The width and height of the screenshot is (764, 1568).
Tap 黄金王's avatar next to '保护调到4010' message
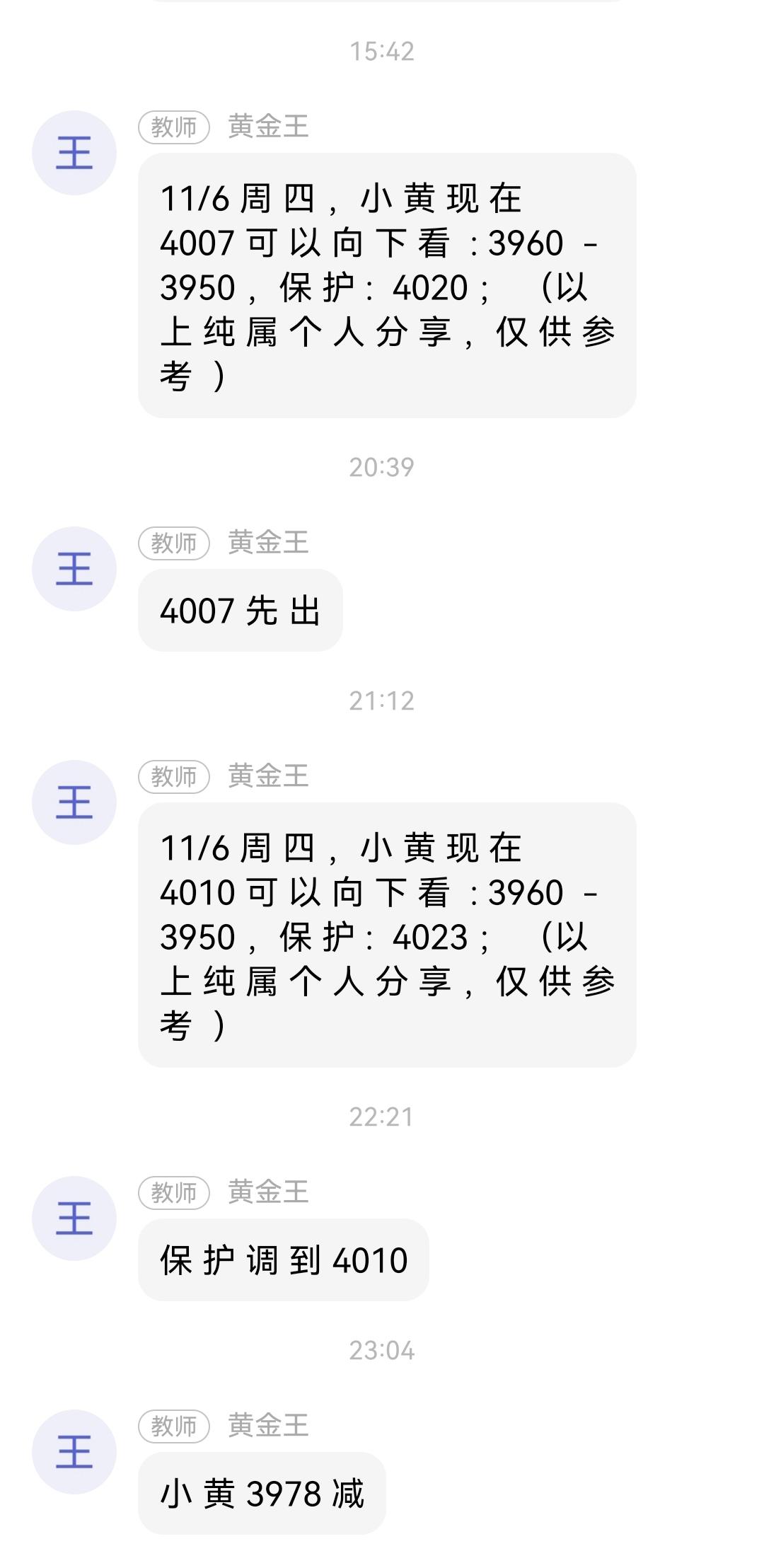point(74,1218)
